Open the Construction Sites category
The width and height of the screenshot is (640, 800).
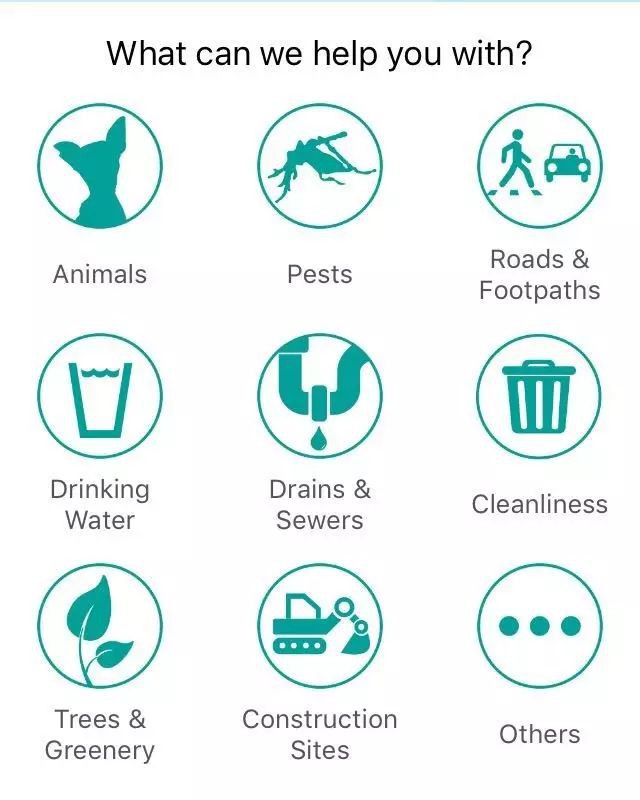[x=320, y=626]
